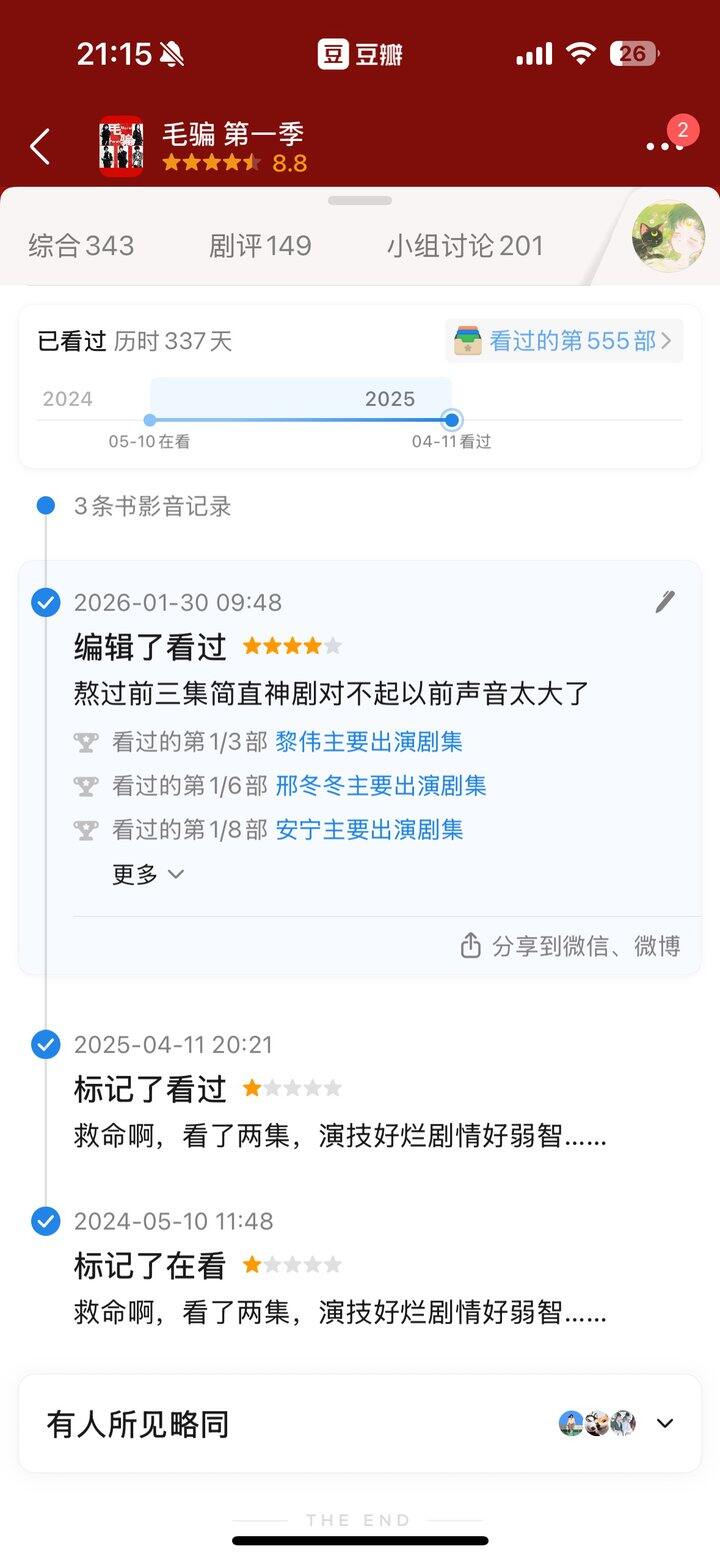Open 看过的第 555 部 list
The image size is (720, 1560).
click(x=564, y=341)
